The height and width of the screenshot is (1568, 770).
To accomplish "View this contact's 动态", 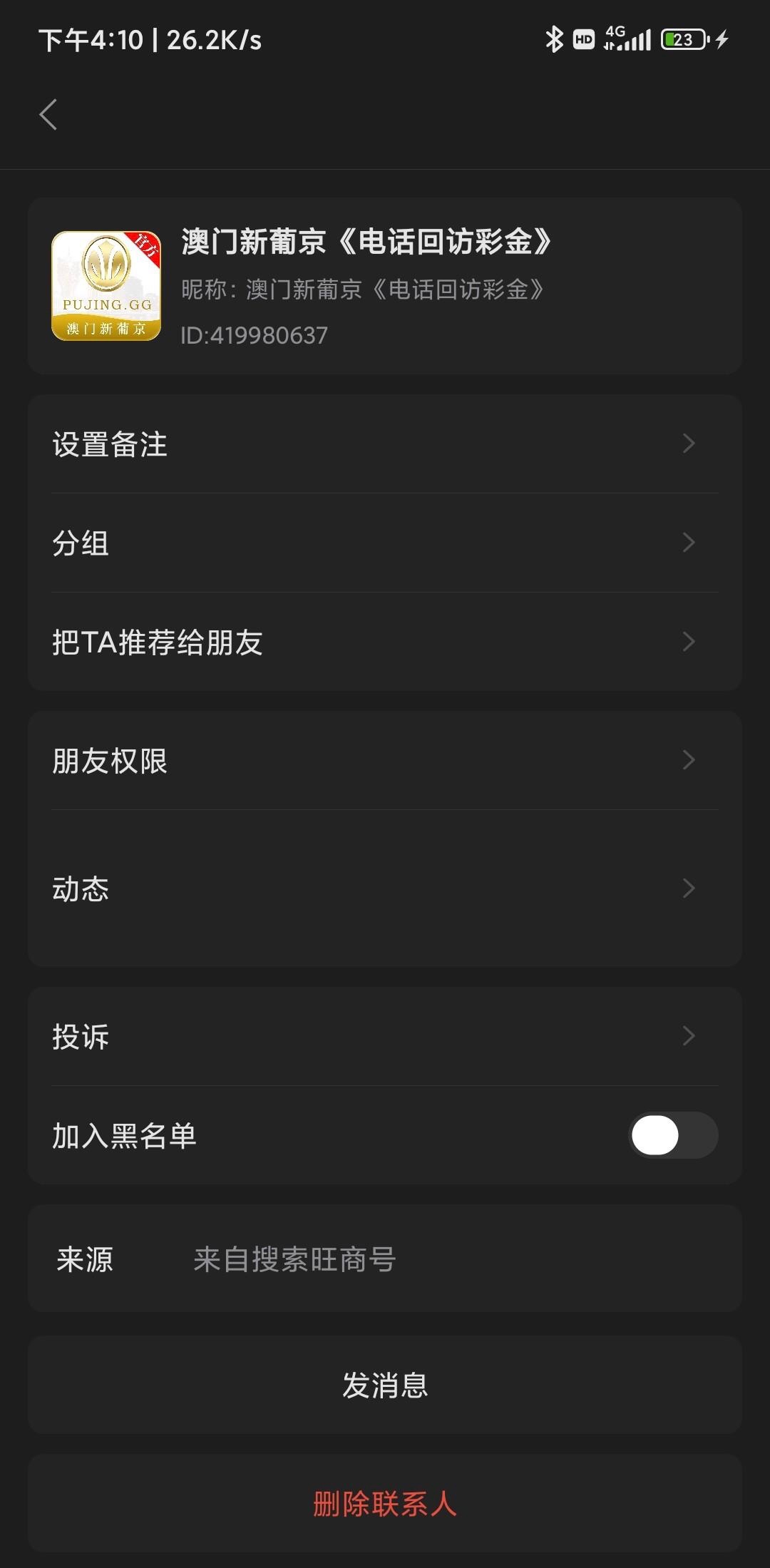I will pyautogui.click(x=385, y=888).
